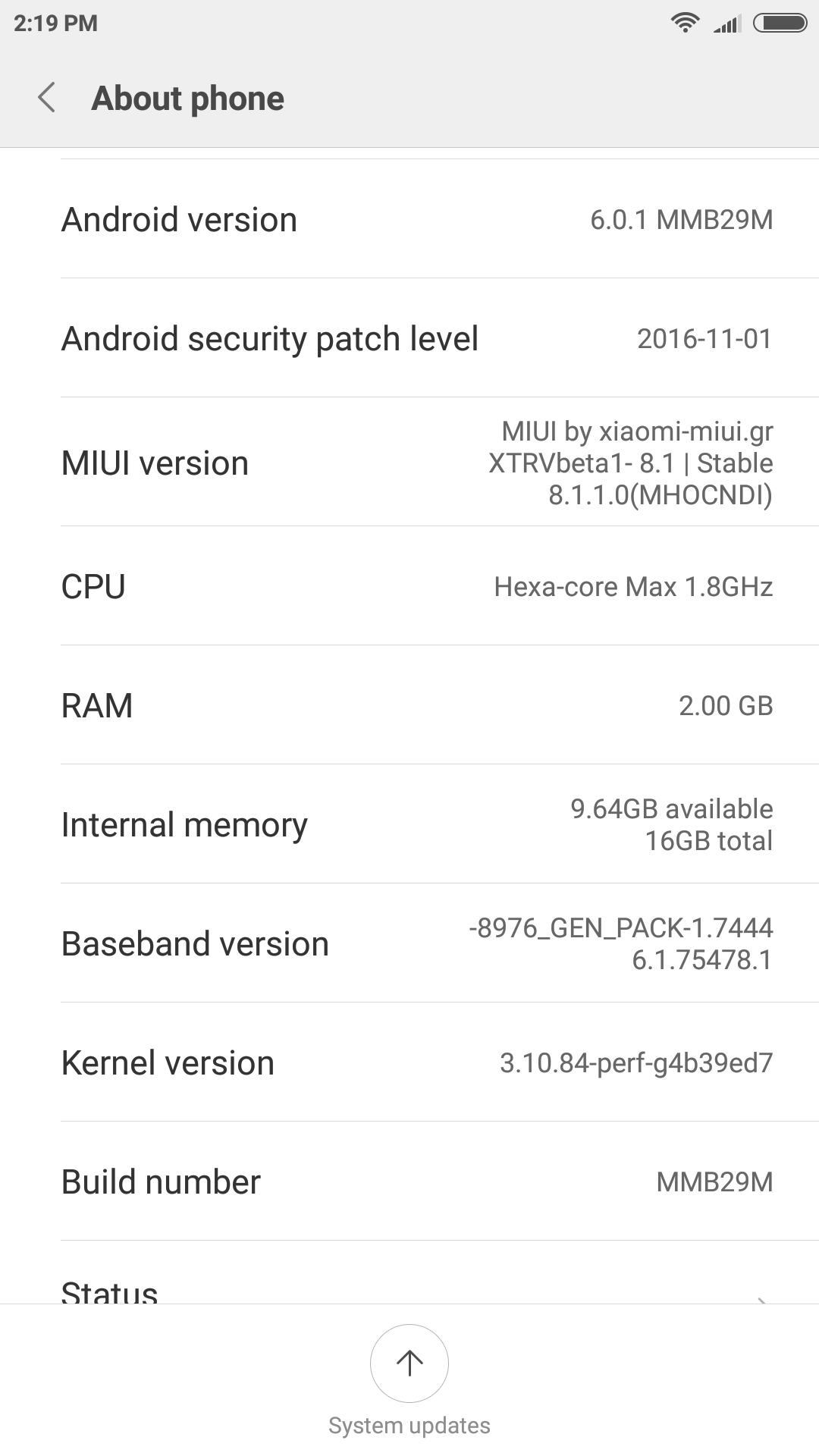Screen dimensions: 819x1456
Task: Tap the Build number row
Action: pyautogui.click(x=409, y=1181)
